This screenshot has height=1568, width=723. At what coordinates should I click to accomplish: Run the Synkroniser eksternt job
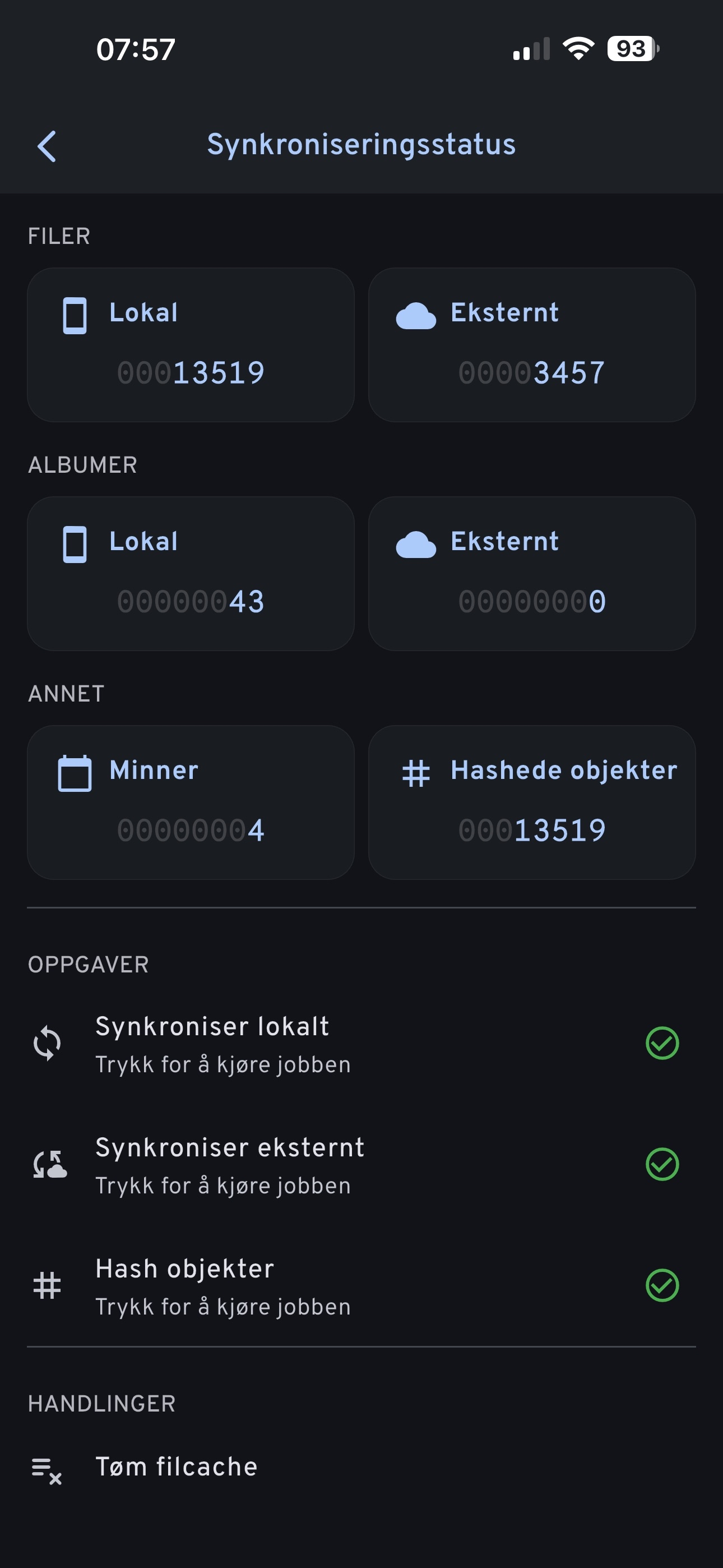click(x=230, y=1165)
